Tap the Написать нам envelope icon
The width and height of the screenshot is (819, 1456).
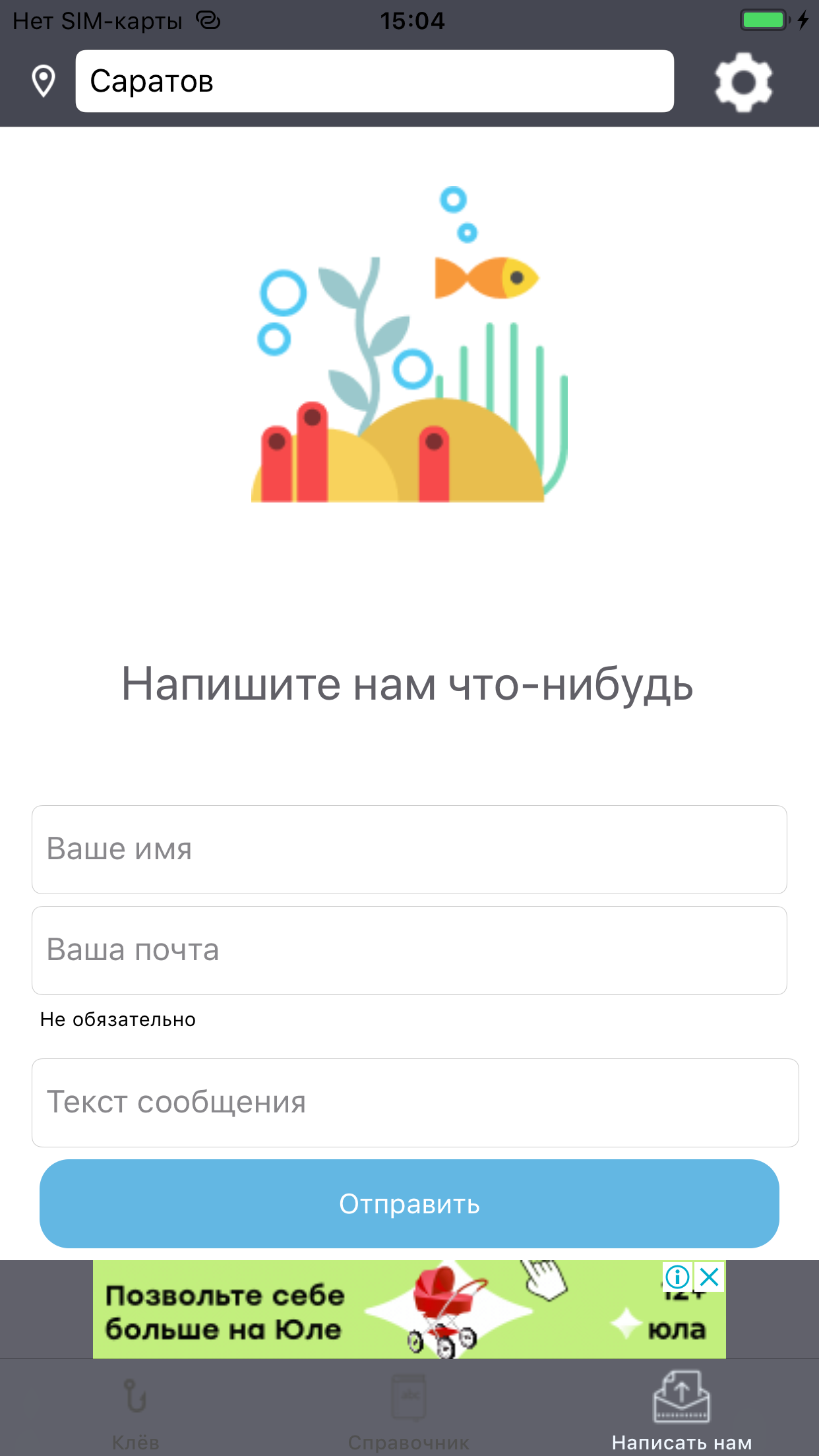point(681,1398)
